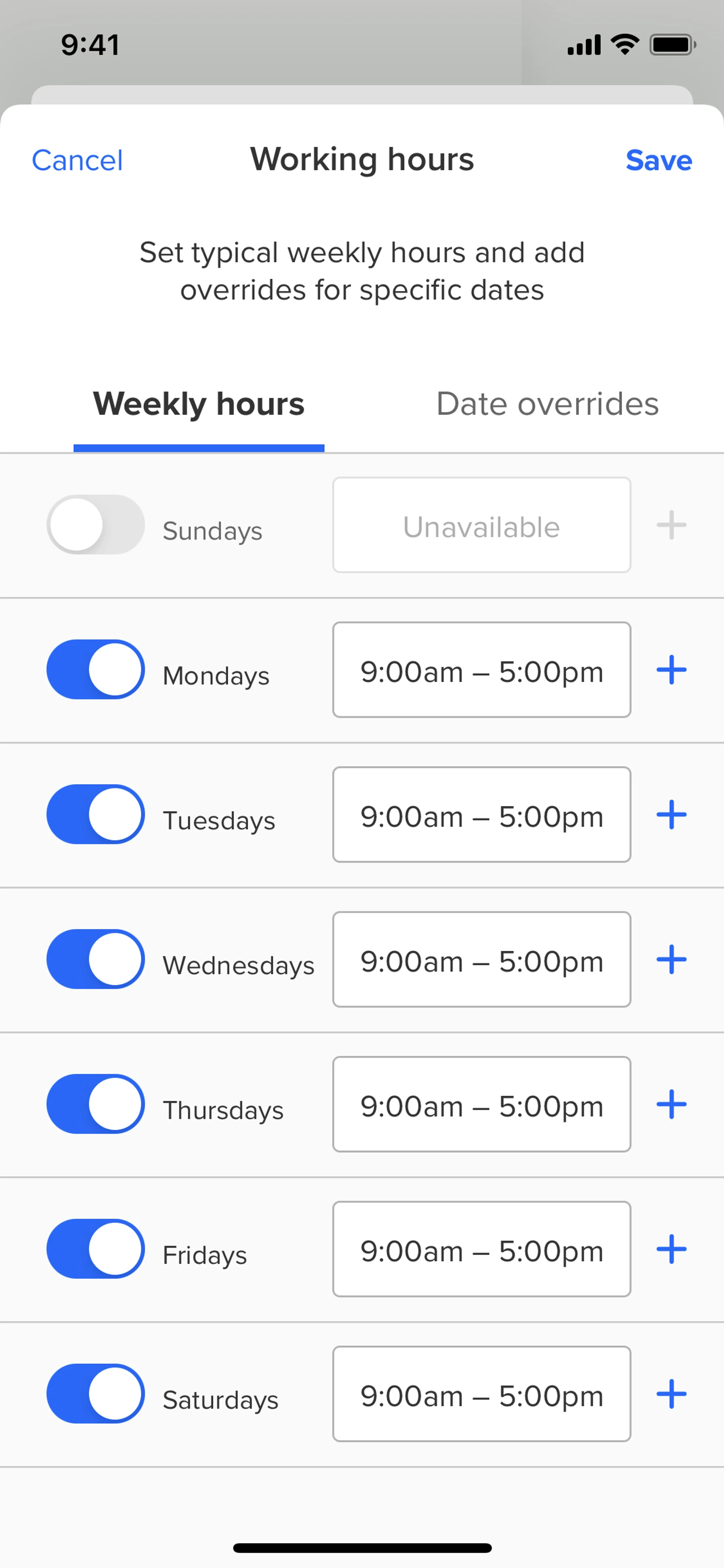Image resolution: width=724 pixels, height=1568 pixels.
Task: Enable availability on Sundays
Action: click(95, 525)
